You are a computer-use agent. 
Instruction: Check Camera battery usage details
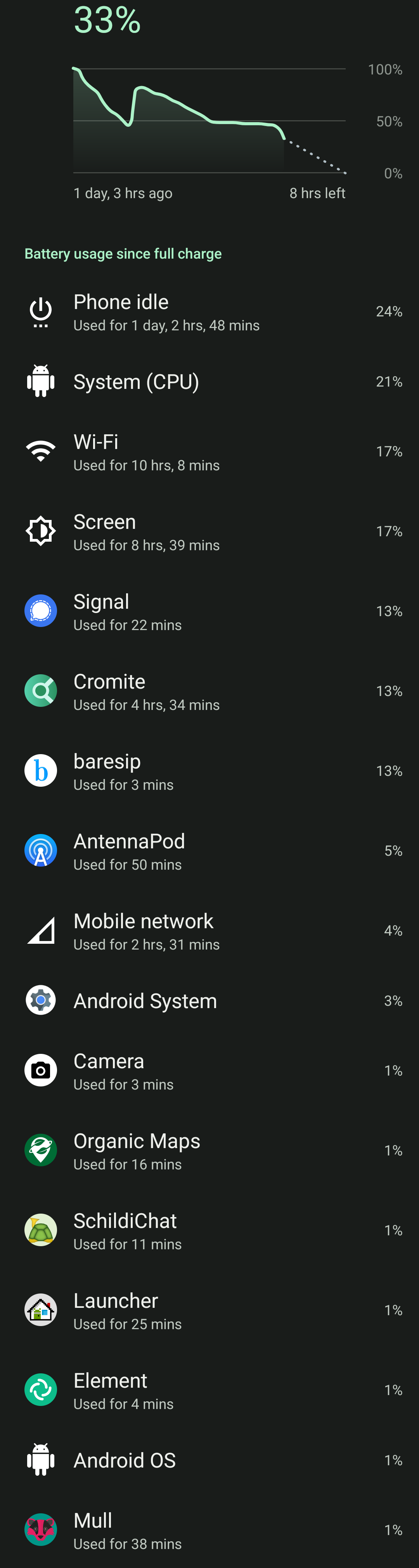pos(209,1071)
